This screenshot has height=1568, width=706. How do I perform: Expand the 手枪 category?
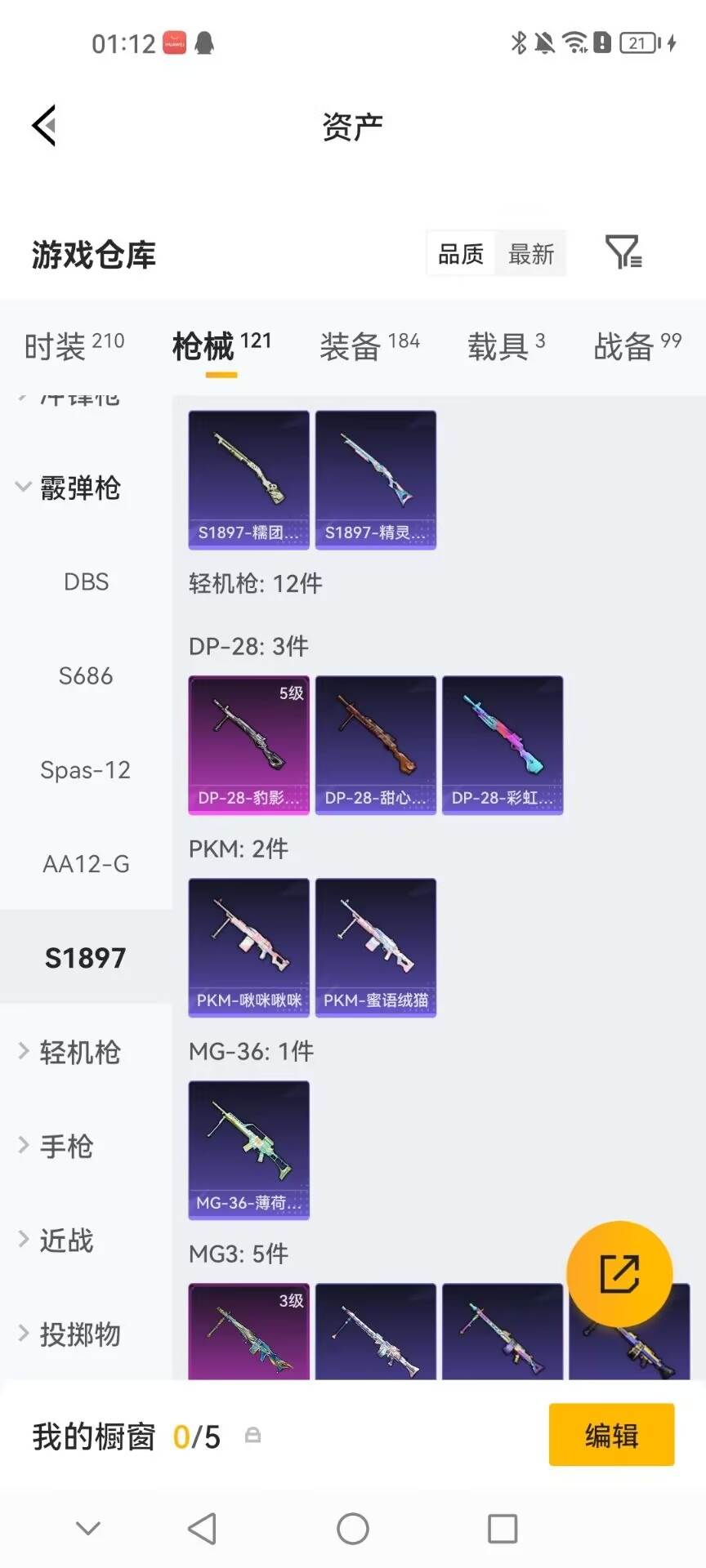tap(56, 1146)
